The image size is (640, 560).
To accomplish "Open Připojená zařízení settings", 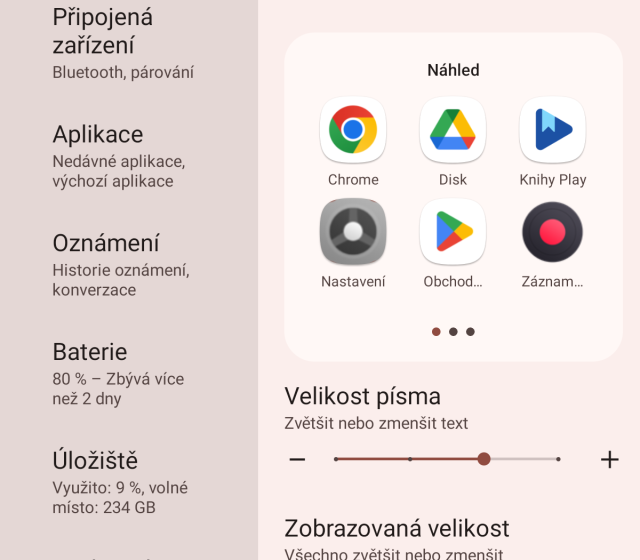I will [x=125, y=43].
